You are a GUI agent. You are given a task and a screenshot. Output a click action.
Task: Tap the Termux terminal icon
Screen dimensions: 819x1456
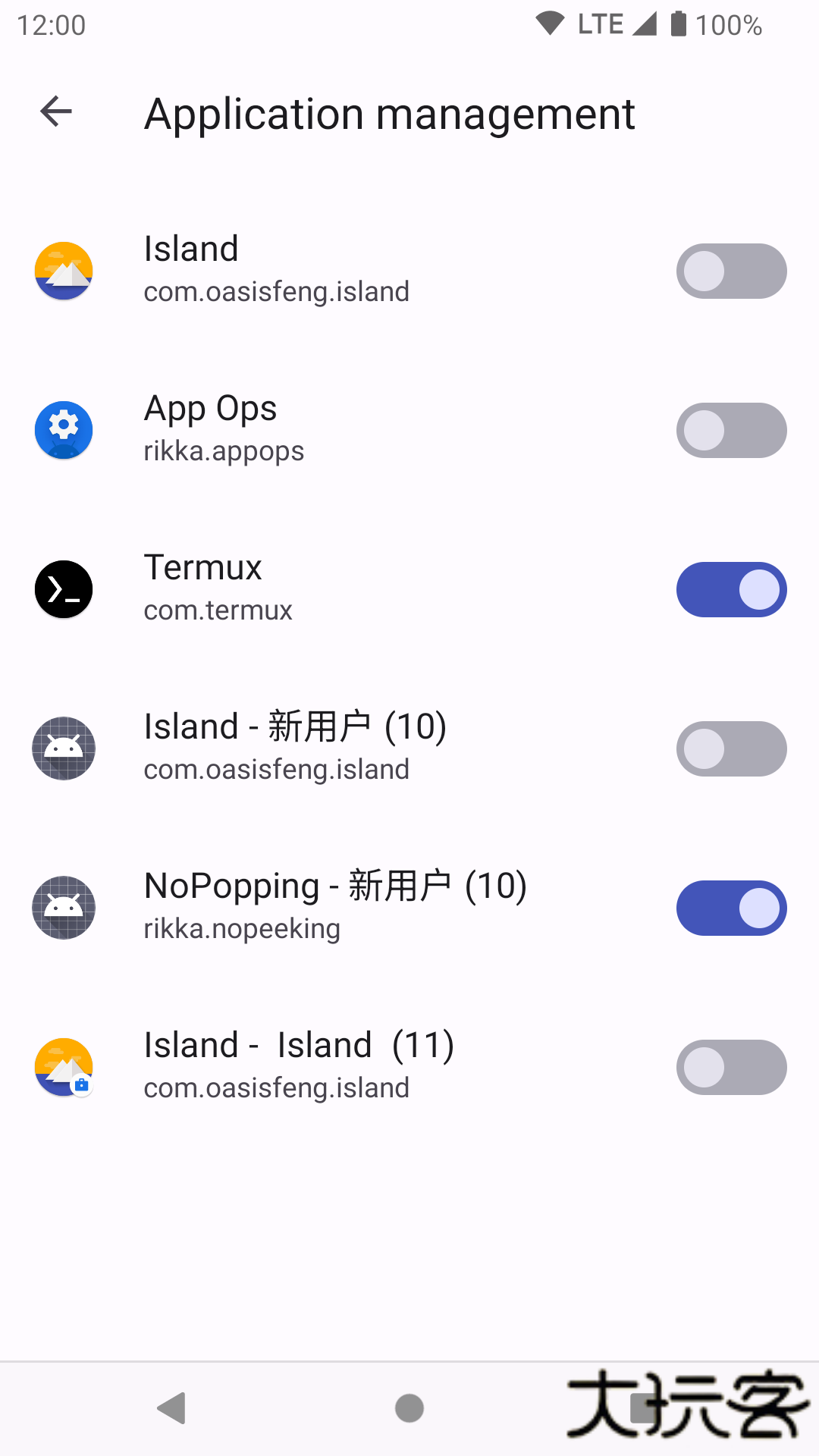pos(64,589)
